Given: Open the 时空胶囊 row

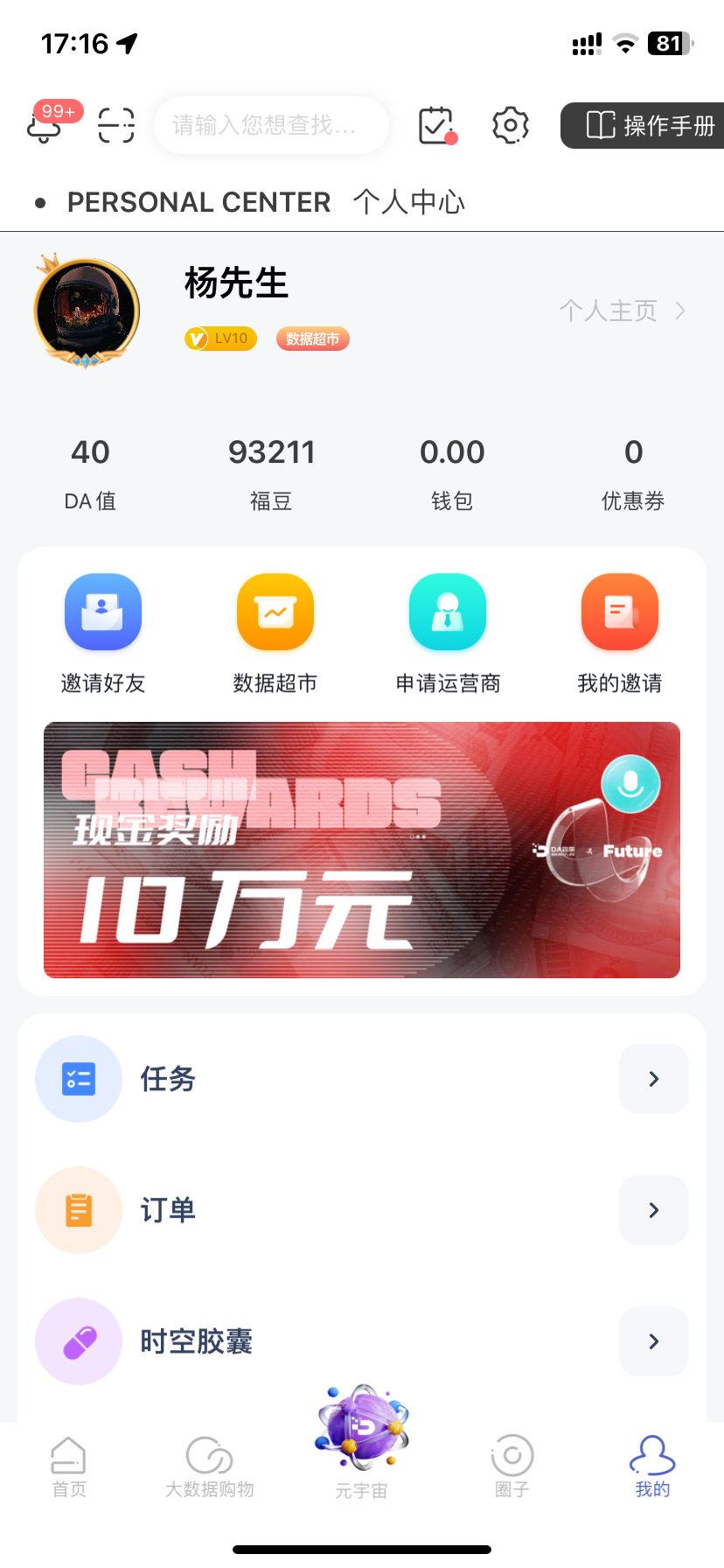Looking at the screenshot, I should click(x=362, y=1341).
